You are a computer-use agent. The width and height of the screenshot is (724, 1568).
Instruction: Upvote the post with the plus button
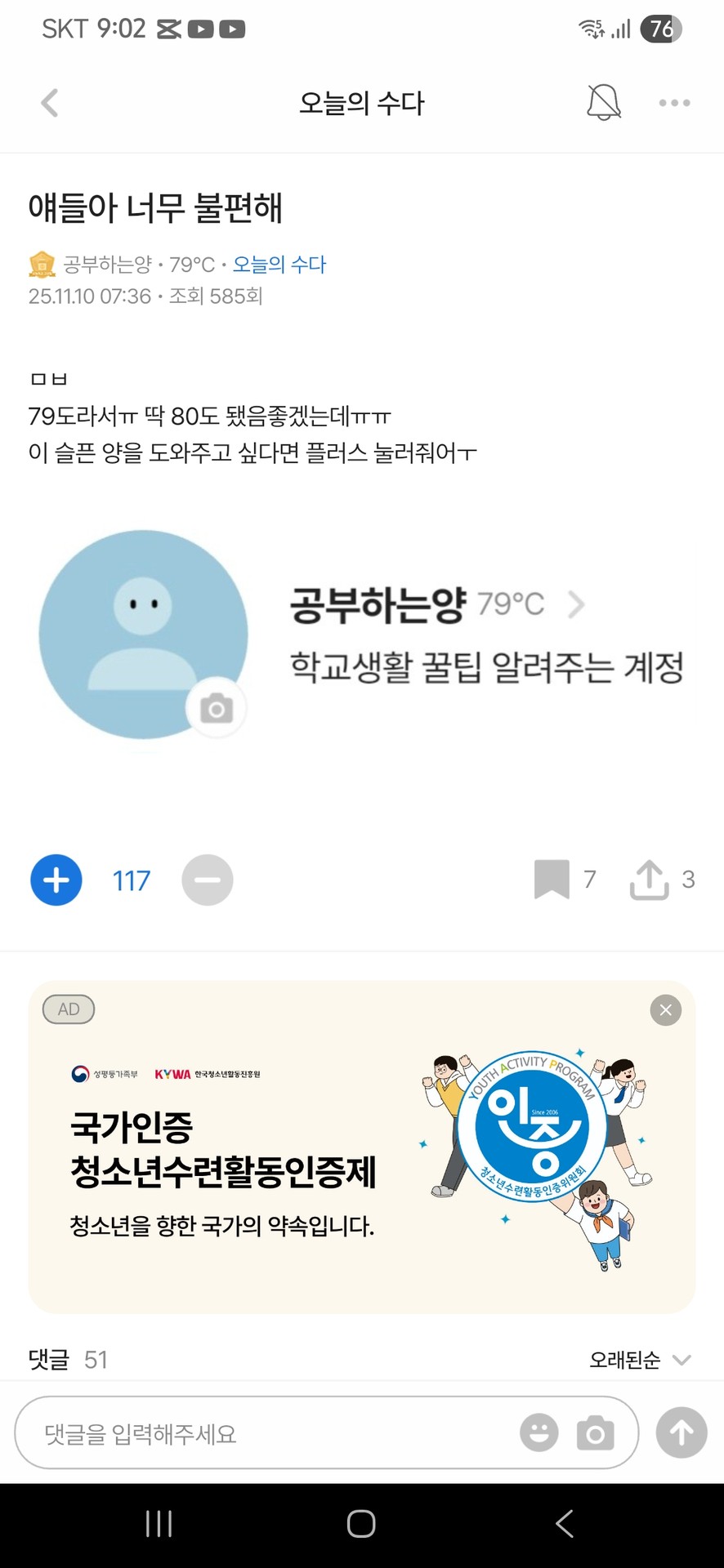pyautogui.click(x=56, y=880)
